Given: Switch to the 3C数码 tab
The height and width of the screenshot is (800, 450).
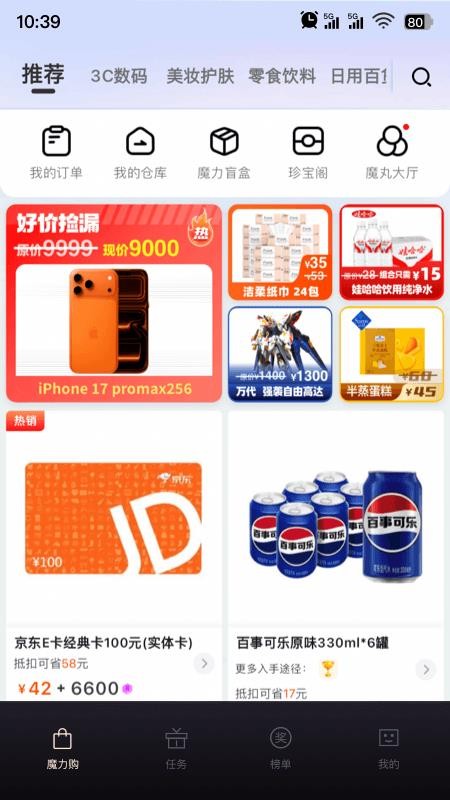Looking at the screenshot, I should (119, 77).
